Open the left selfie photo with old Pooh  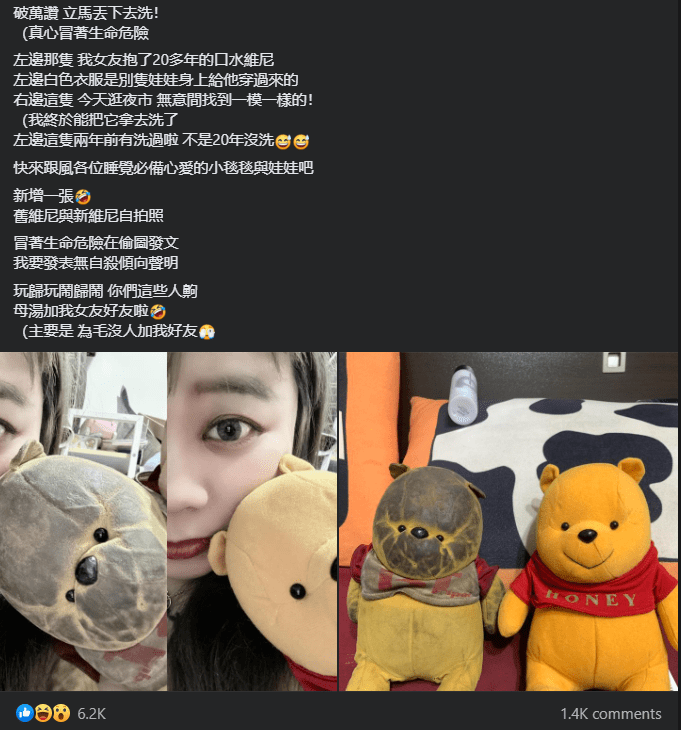(83, 520)
